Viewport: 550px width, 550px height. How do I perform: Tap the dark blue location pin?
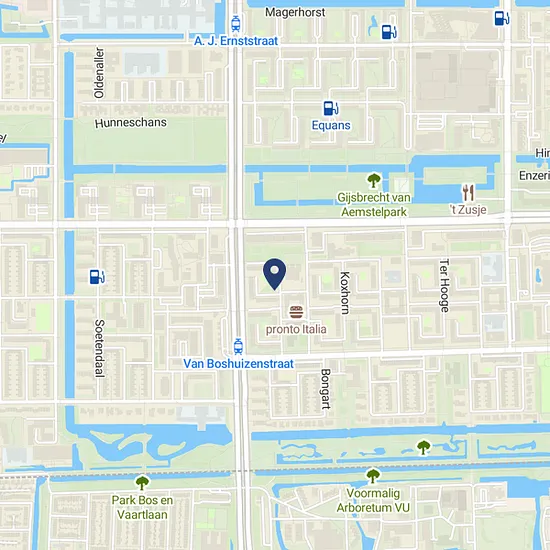point(275,274)
